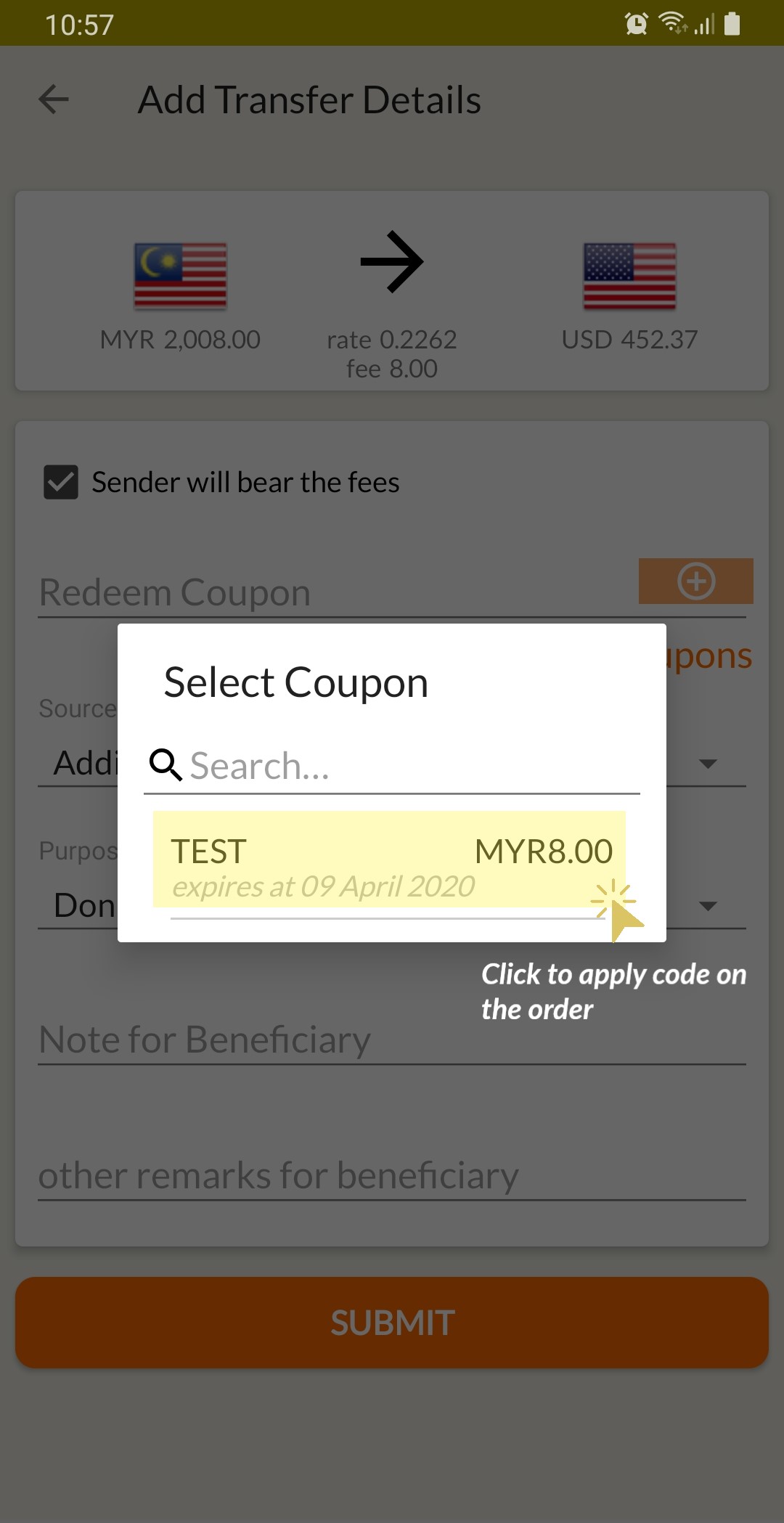Image resolution: width=784 pixels, height=1523 pixels.
Task: Tap the alarm clock status bar icon
Action: [x=634, y=24]
